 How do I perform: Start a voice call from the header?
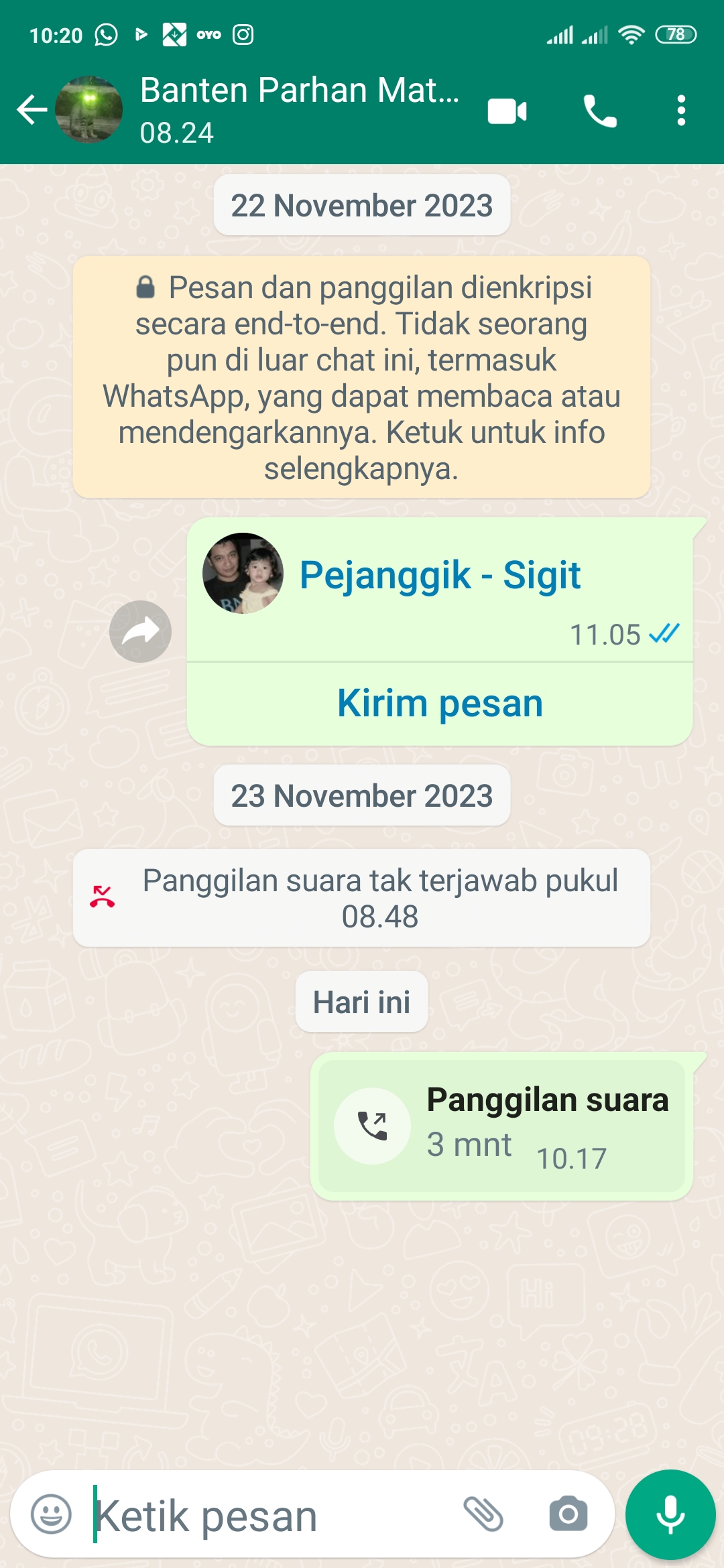click(x=599, y=111)
